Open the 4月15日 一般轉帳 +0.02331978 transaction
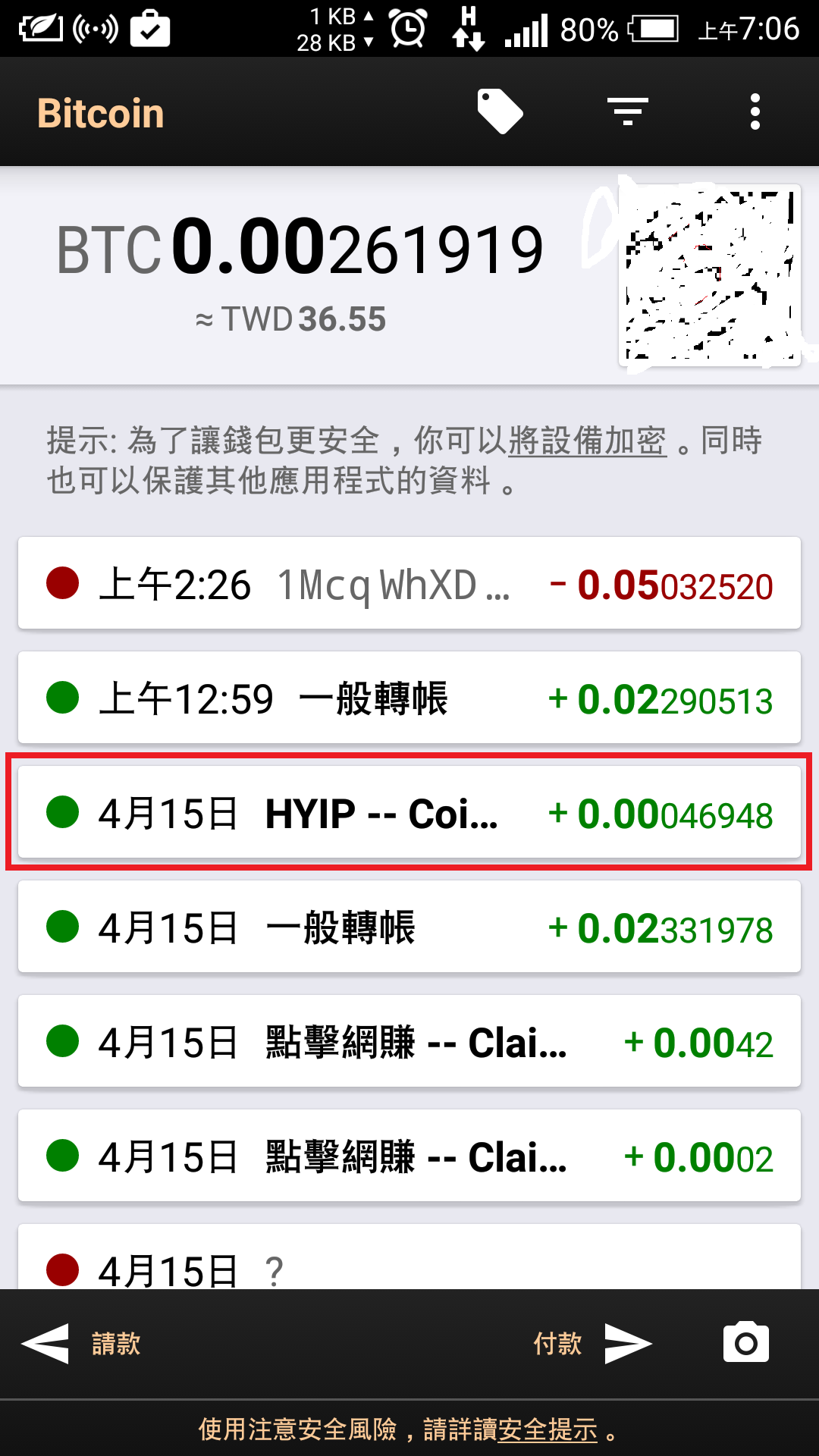 (409, 927)
